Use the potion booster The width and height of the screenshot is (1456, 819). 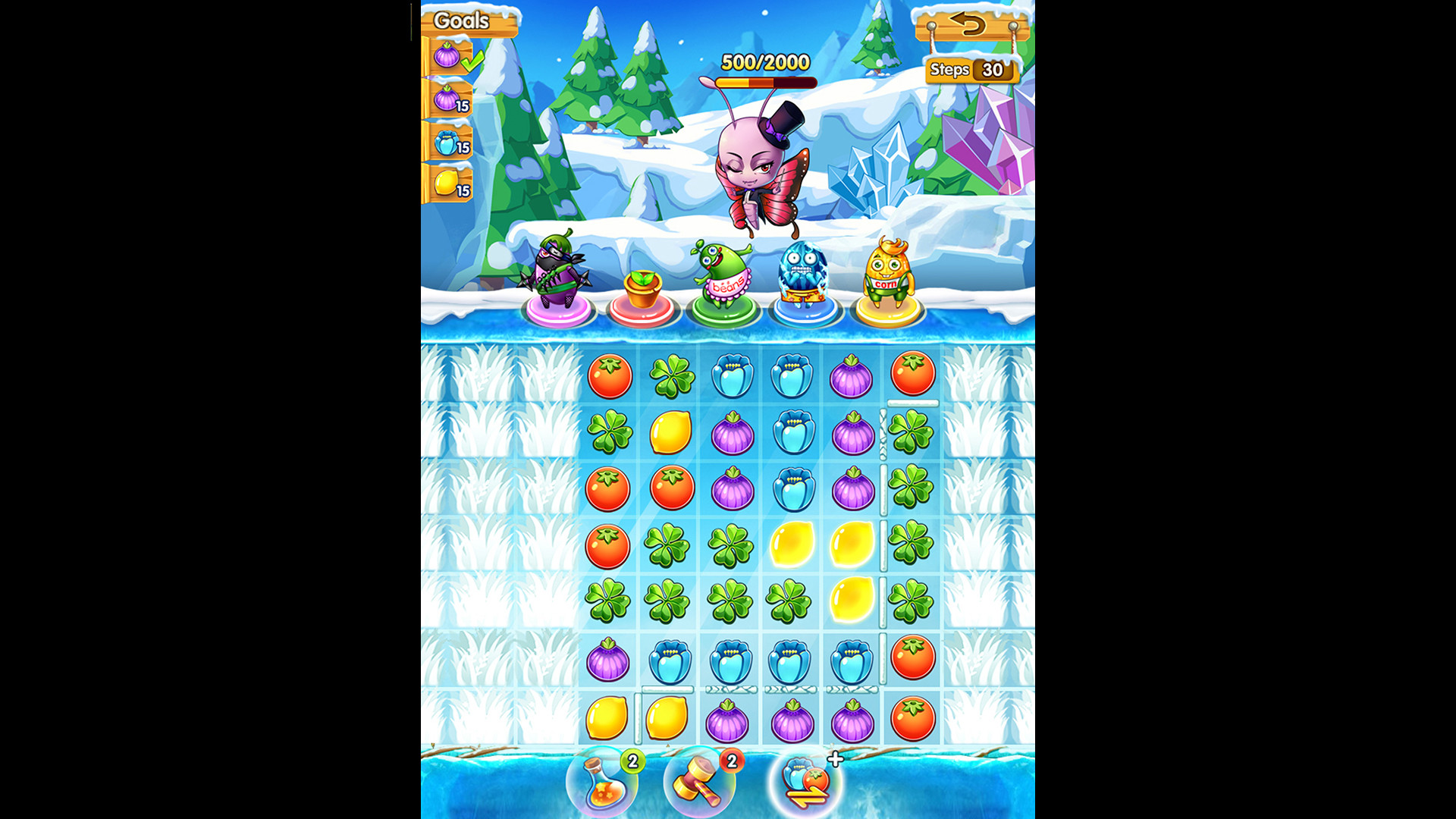point(604,782)
